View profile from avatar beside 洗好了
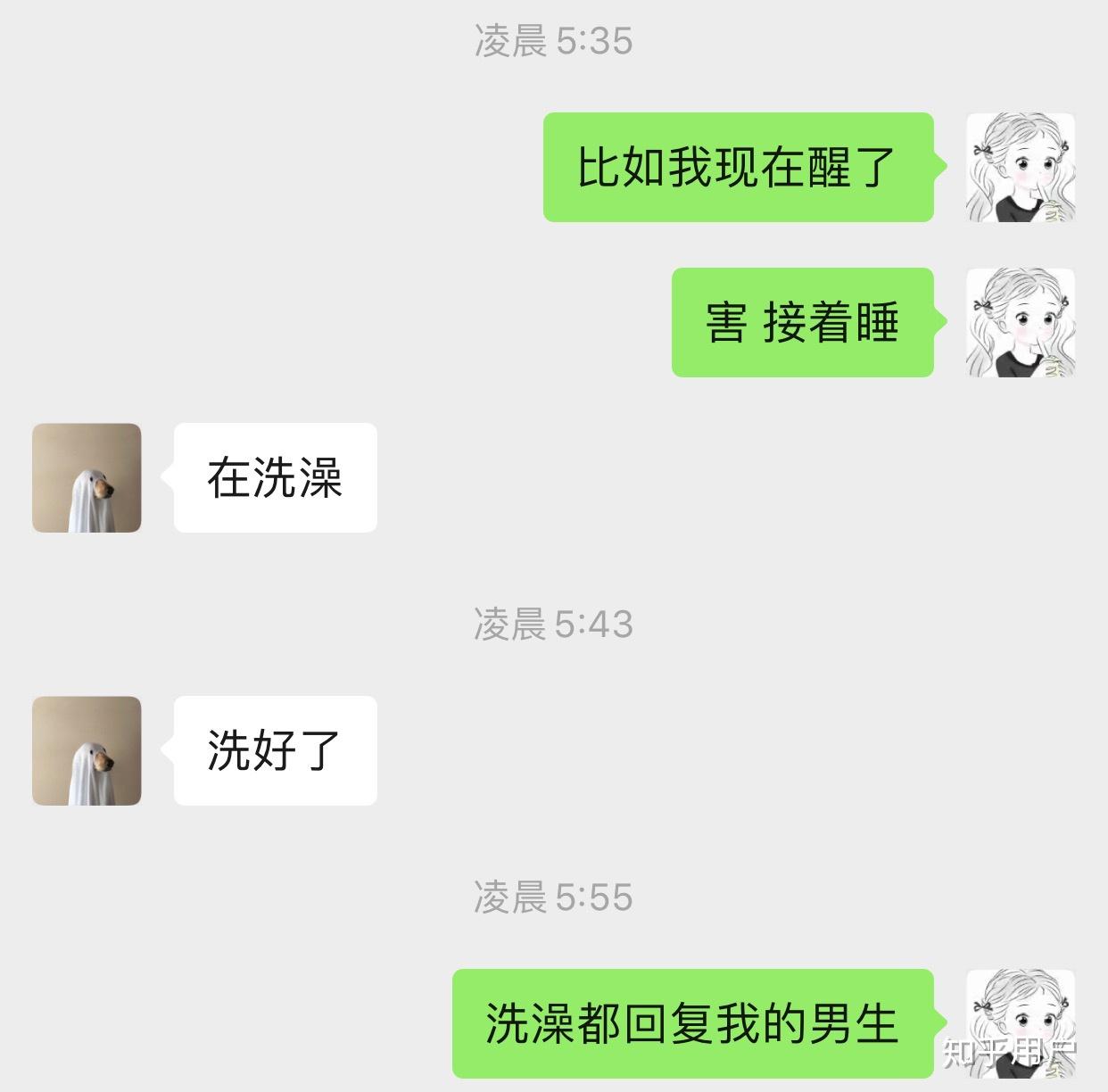Viewport: 1108px width, 1092px height. [x=87, y=750]
